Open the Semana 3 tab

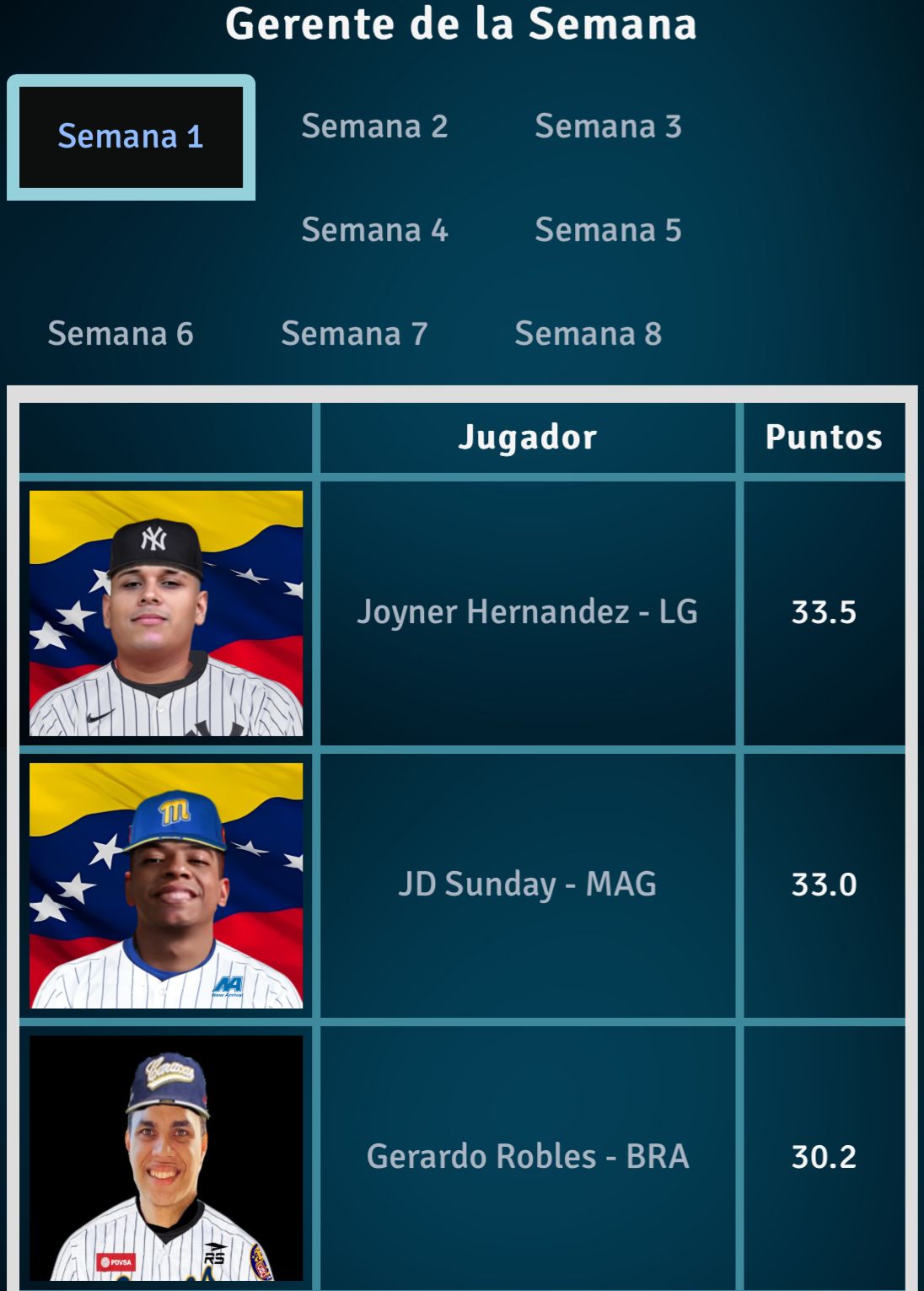[x=608, y=126]
